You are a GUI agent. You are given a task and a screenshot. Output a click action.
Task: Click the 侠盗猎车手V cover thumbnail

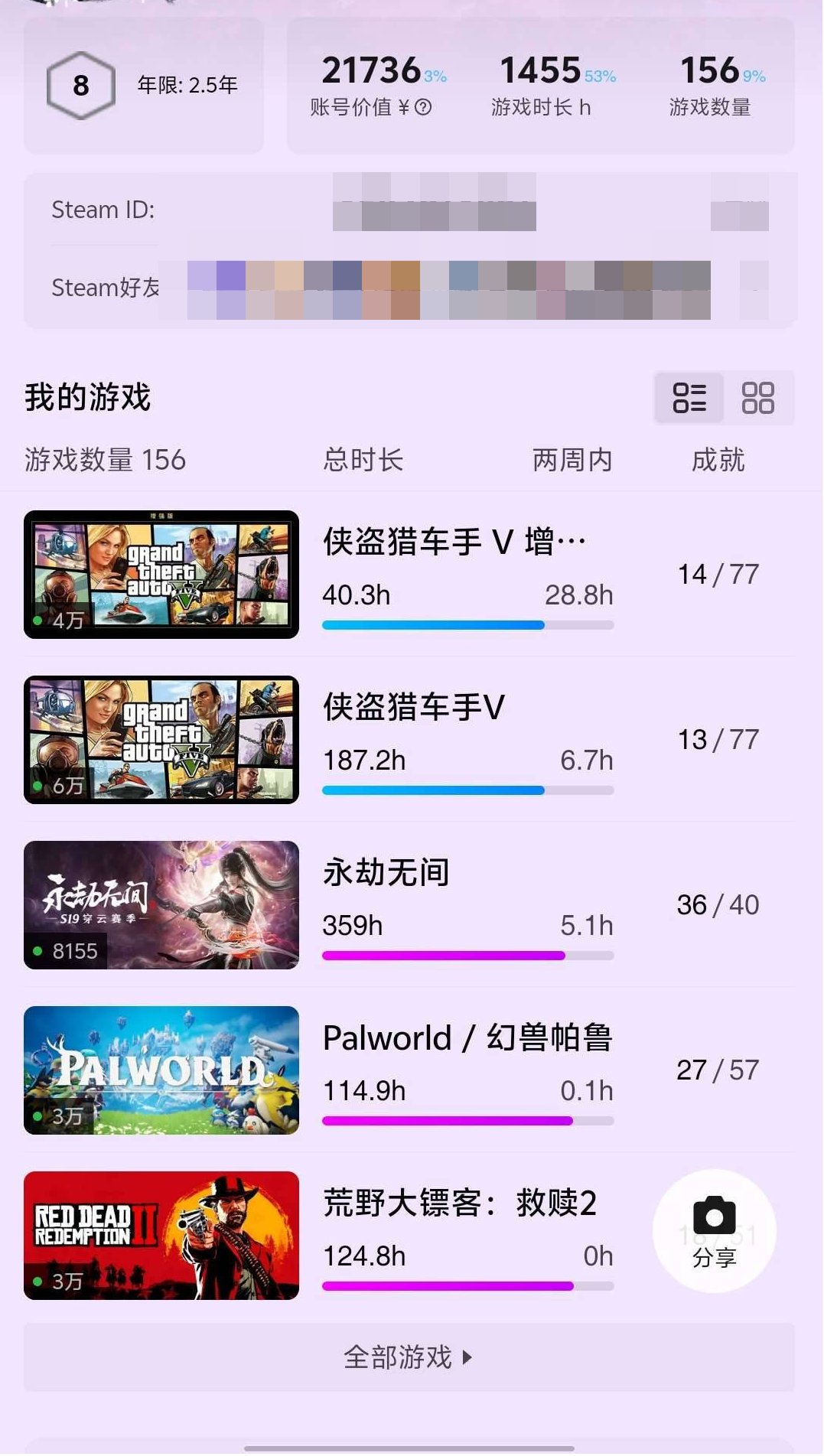tap(160, 739)
